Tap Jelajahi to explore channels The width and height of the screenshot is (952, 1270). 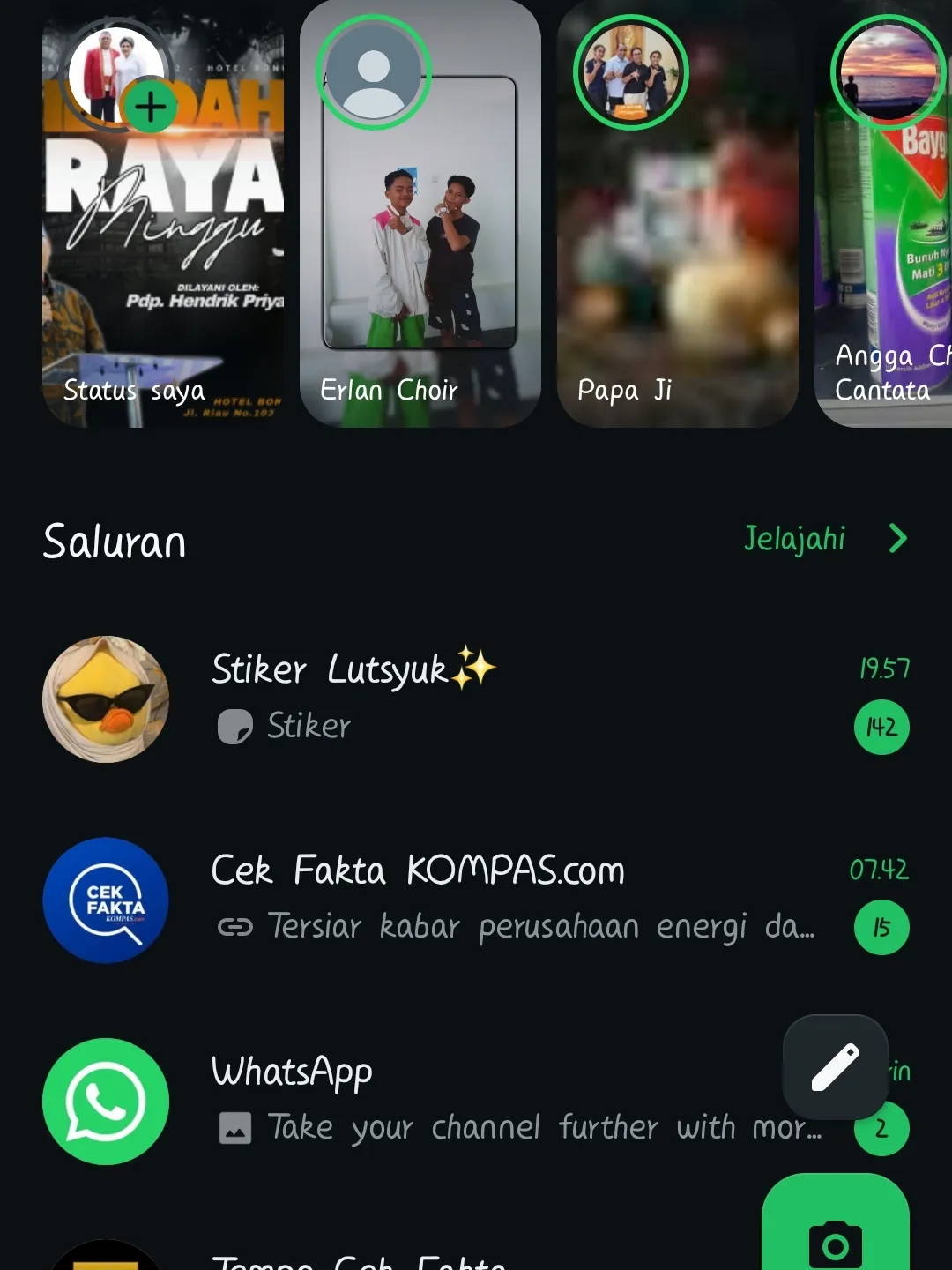tap(825, 539)
